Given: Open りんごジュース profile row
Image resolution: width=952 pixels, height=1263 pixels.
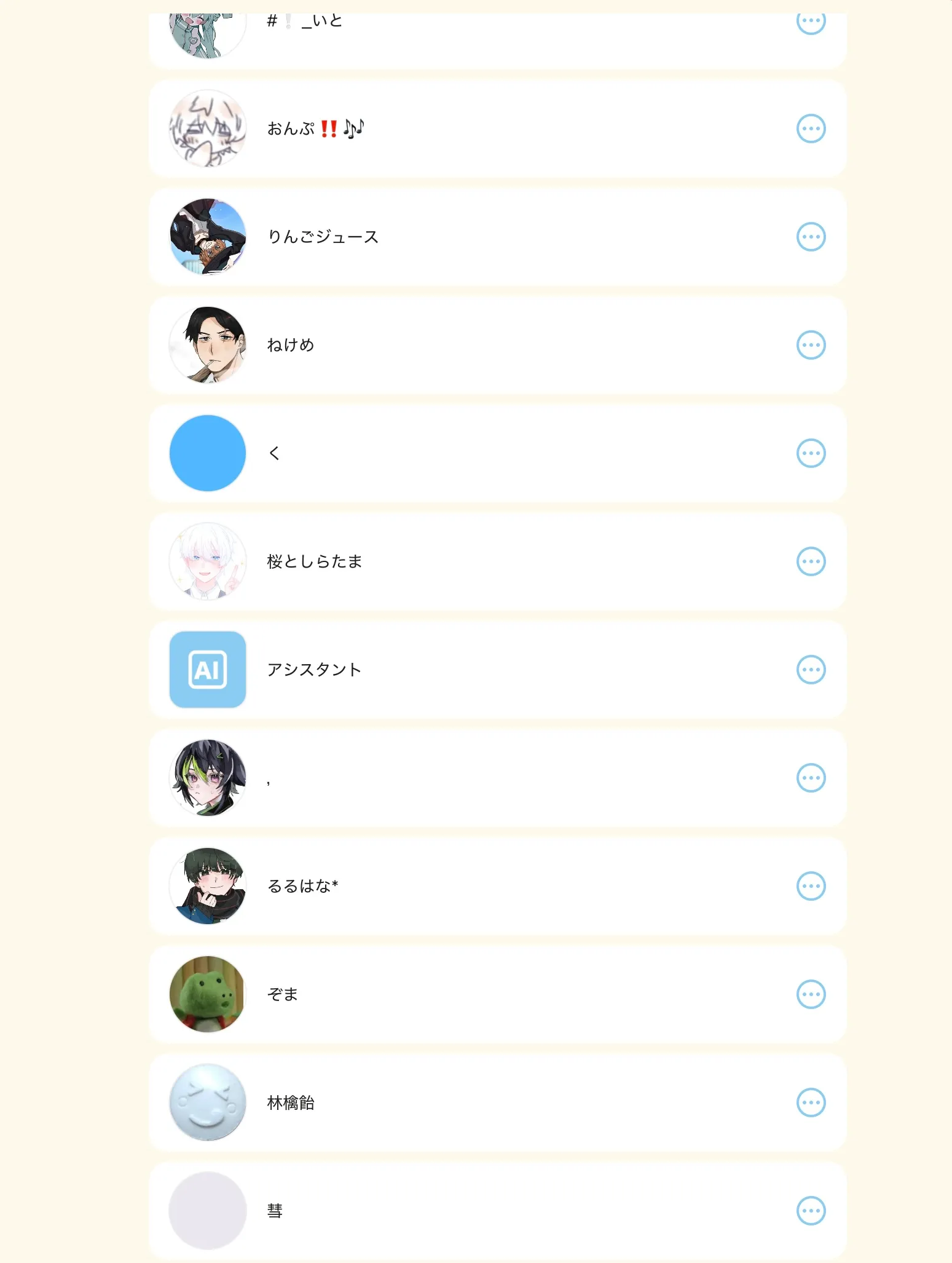Looking at the screenshot, I should [497, 237].
